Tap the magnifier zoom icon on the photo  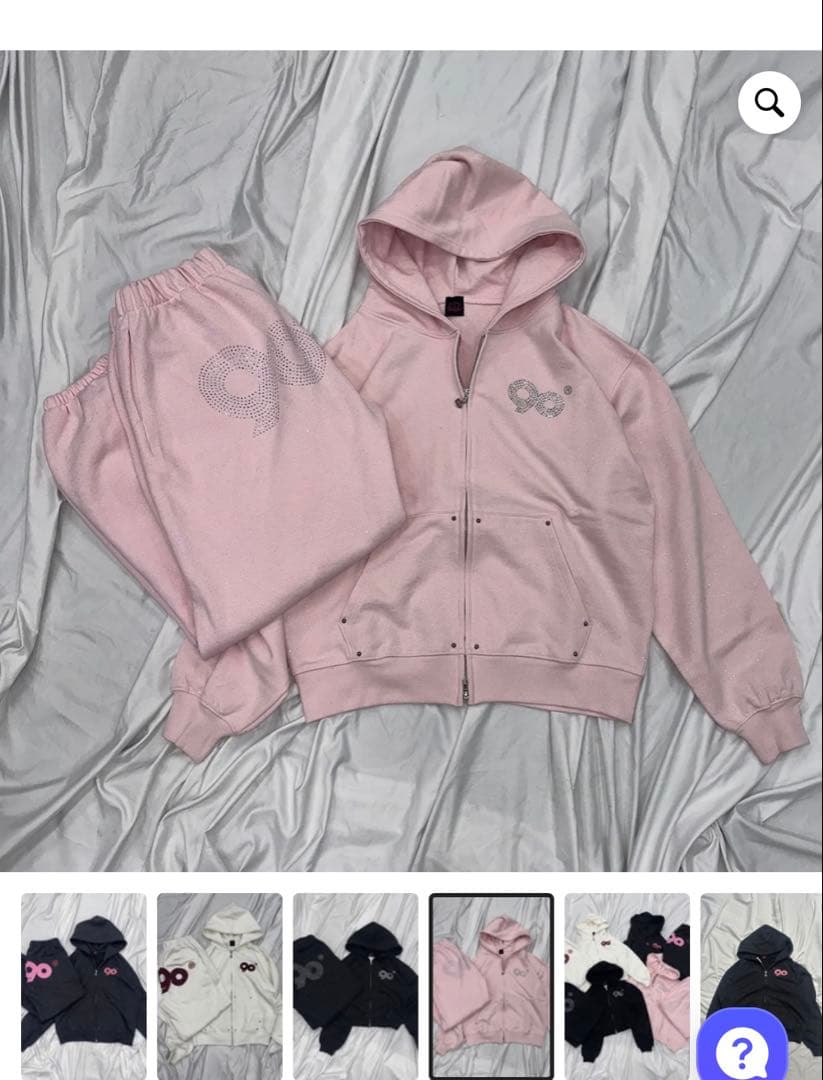point(769,102)
